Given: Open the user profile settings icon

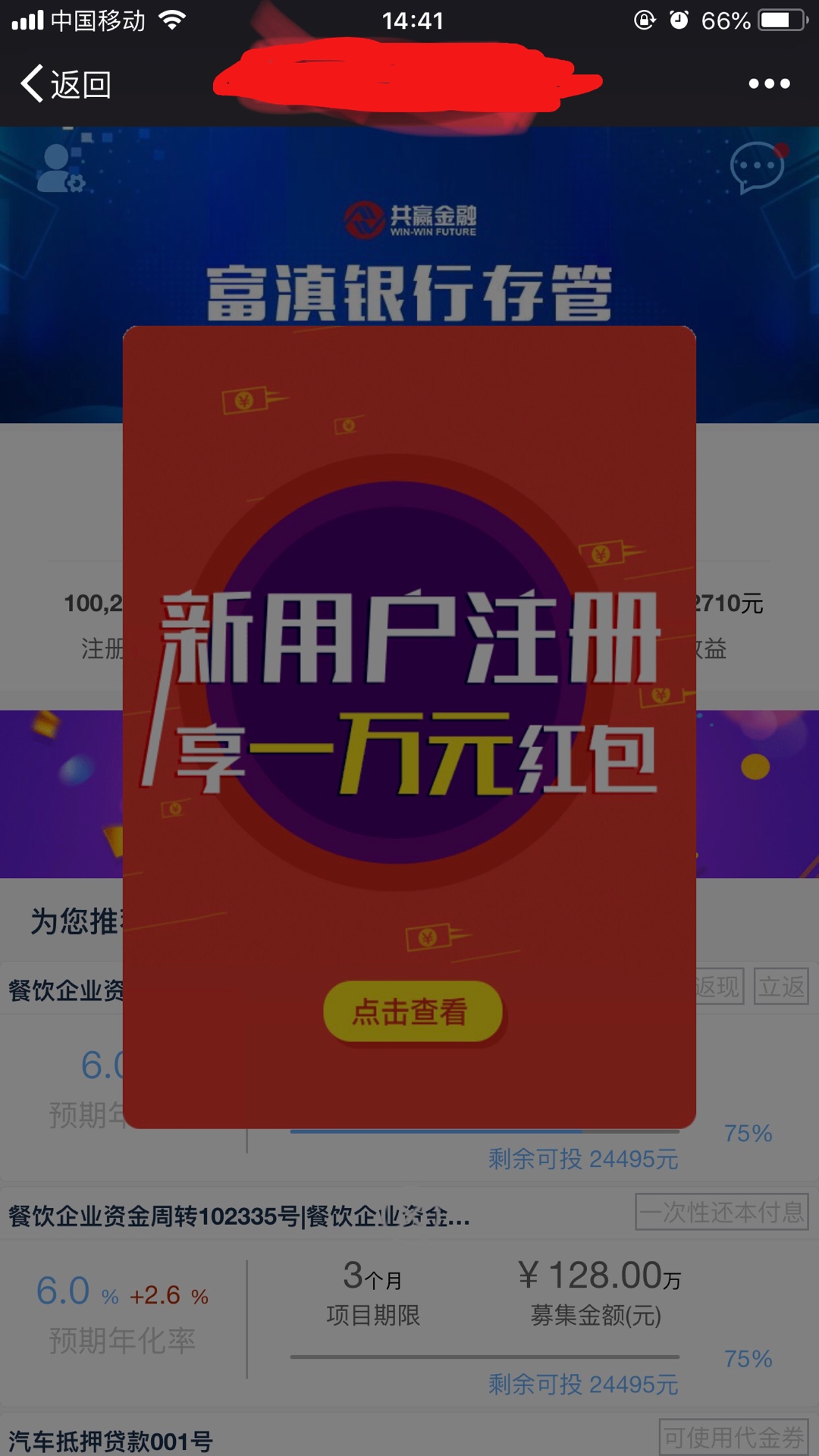Looking at the screenshot, I should 61,168.
